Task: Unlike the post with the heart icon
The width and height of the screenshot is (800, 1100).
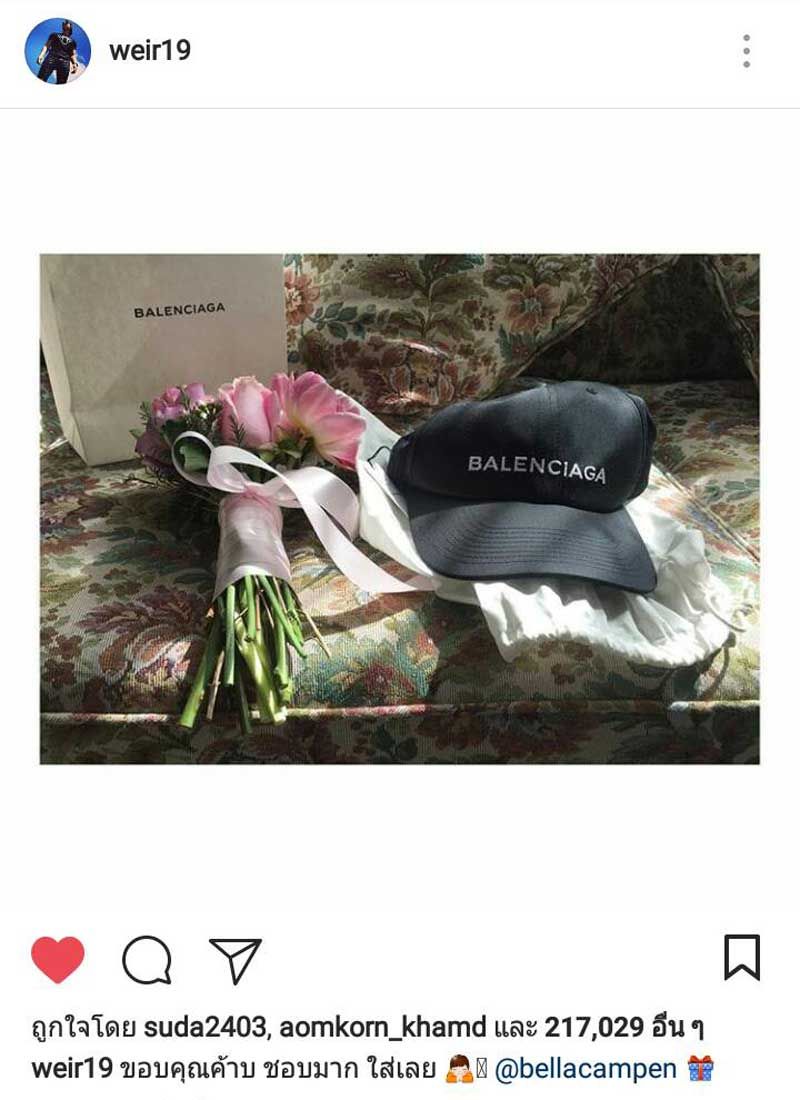Action: click(x=58, y=960)
